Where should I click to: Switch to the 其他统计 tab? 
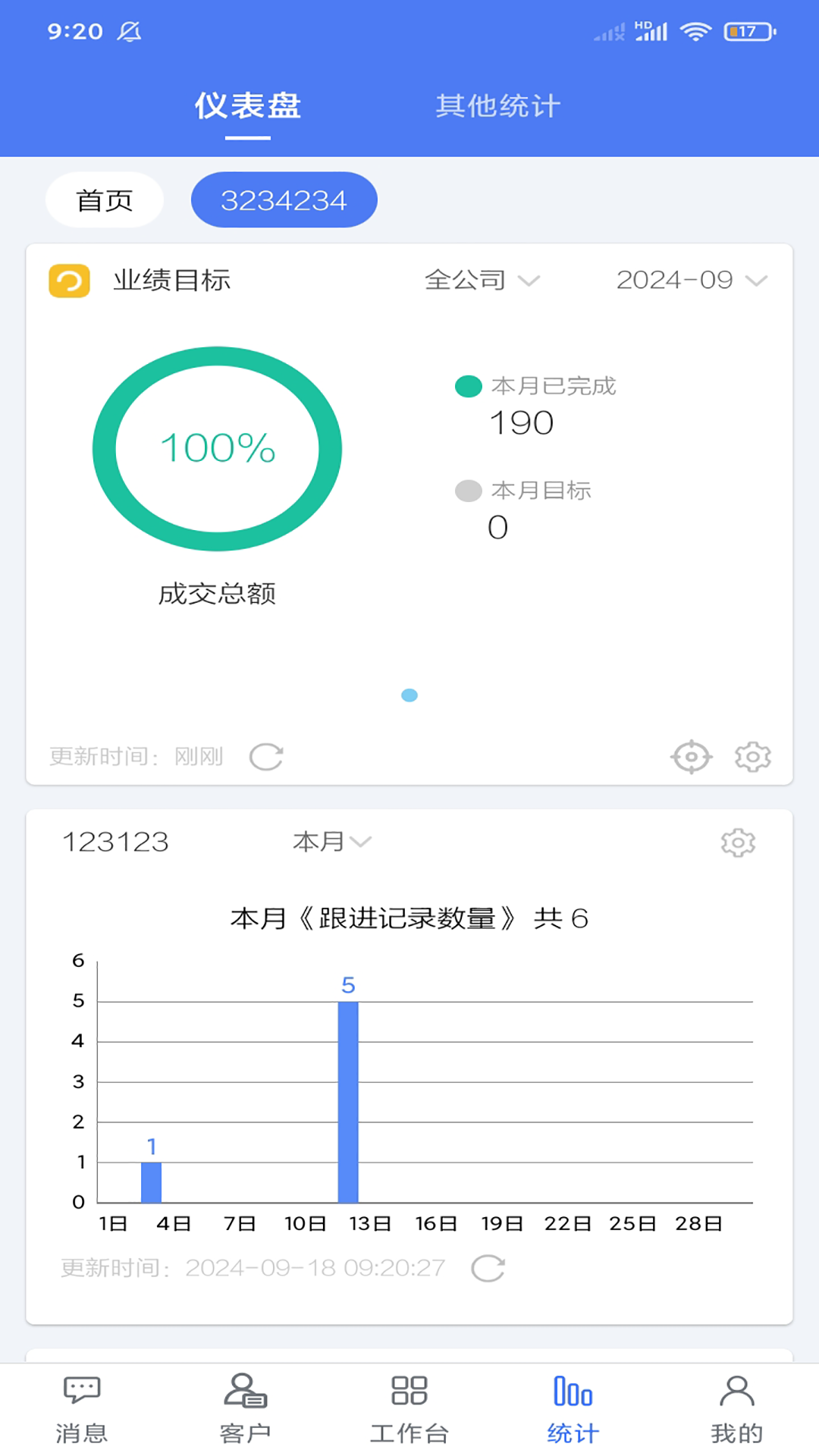[x=497, y=106]
